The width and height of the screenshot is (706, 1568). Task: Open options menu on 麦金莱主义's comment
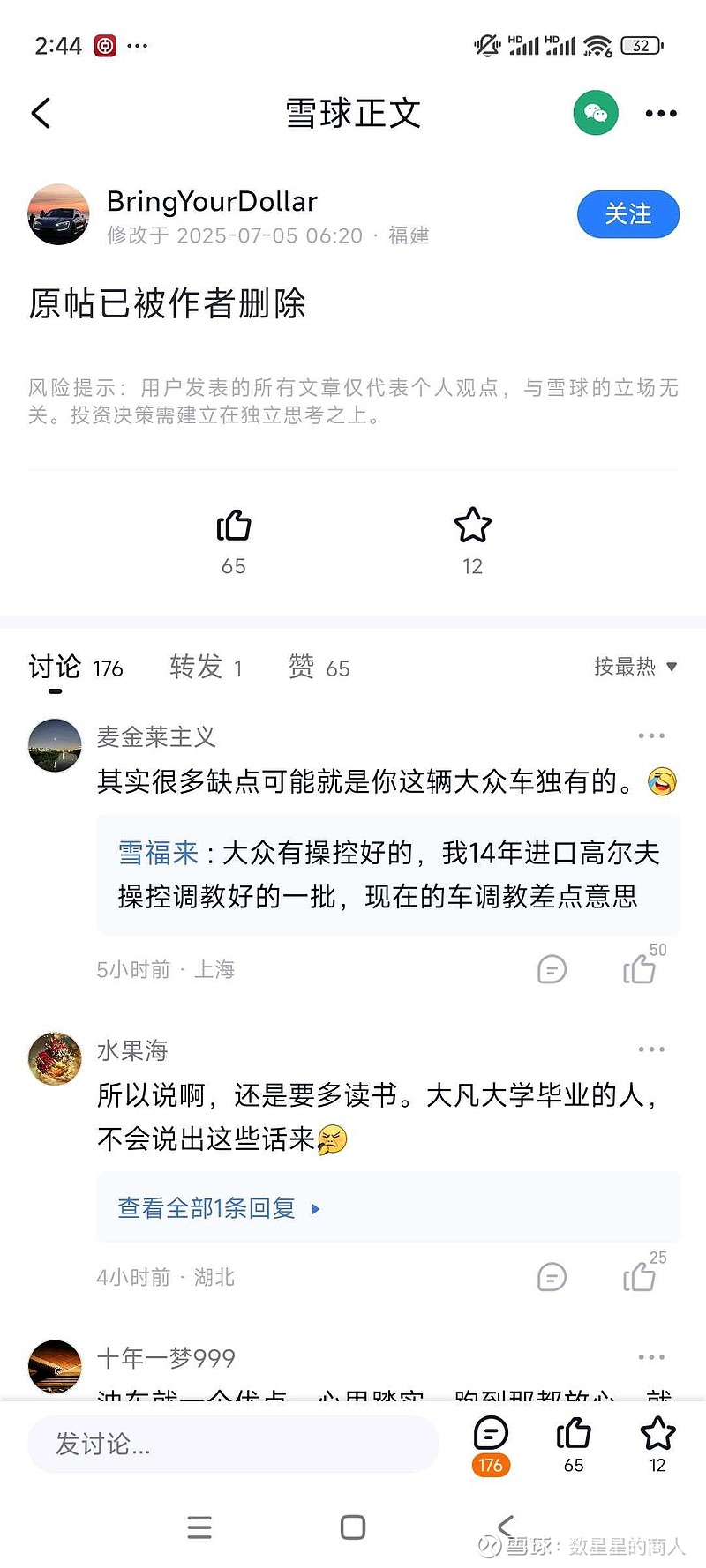pos(651,735)
